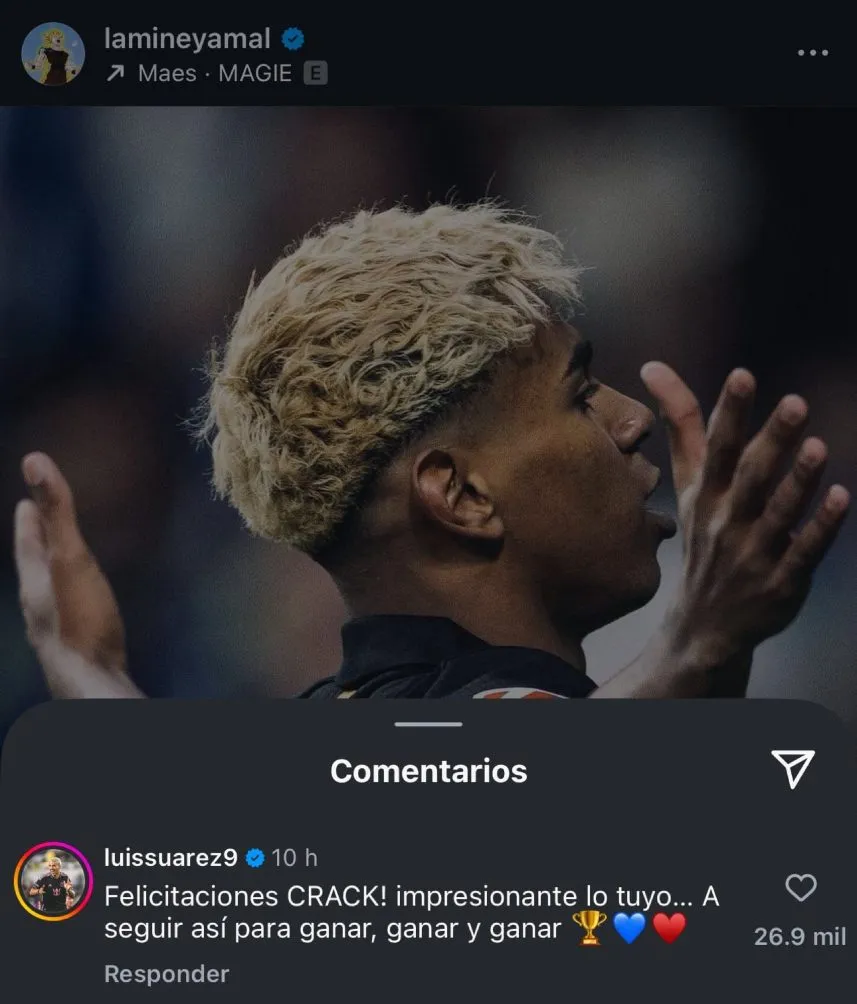The width and height of the screenshot is (857, 1004).
Task: Share the post via the paper plane icon
Action: (x=793, y=768)
